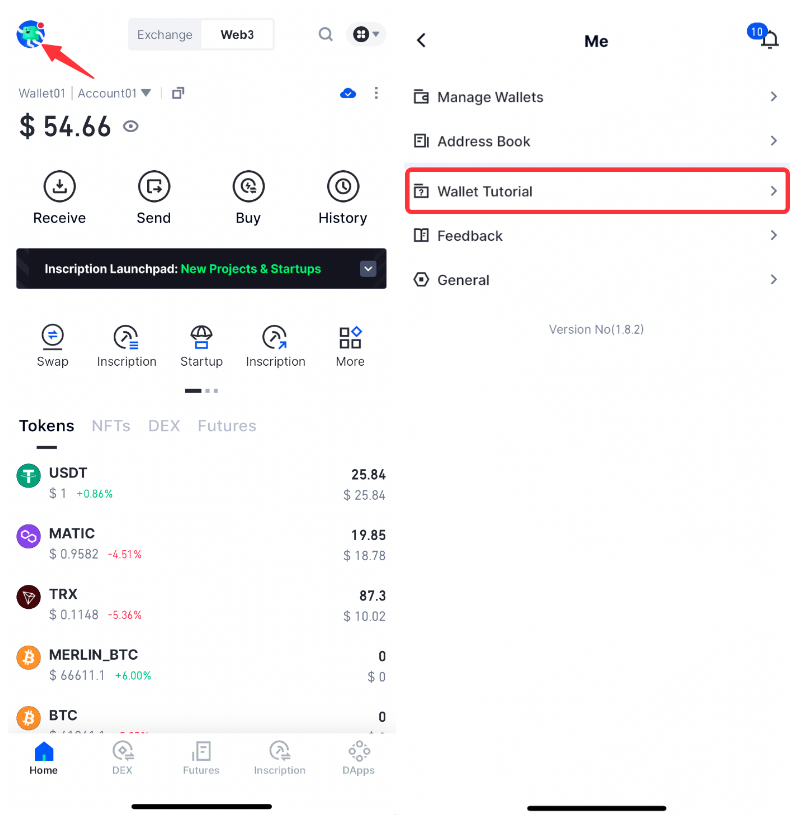This screenshot has width=800, height=820.
Task: Tap the Receive button
Action: (60, 197)
